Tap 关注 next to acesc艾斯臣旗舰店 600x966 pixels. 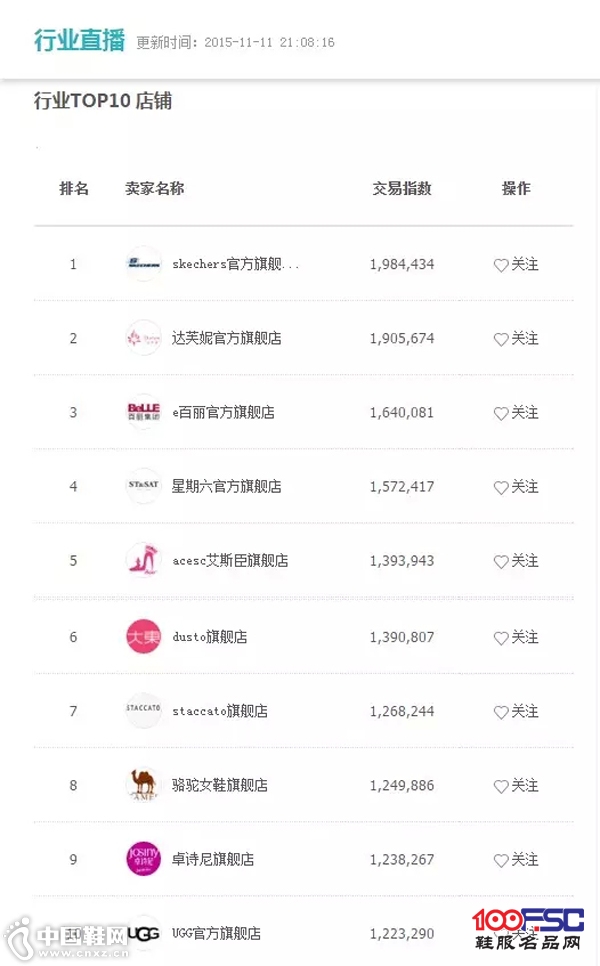[x=516, y=561]
